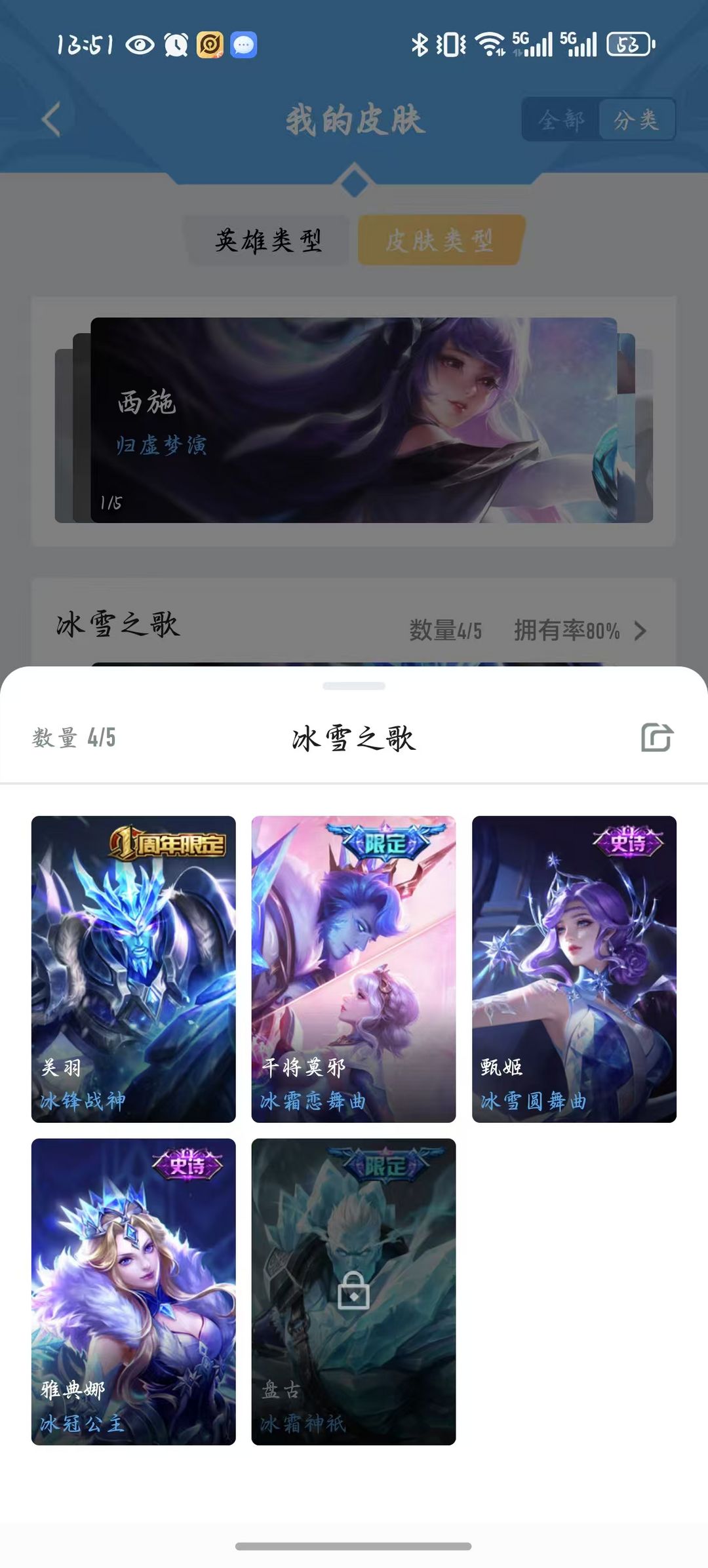Switch to 全部 view

pos(561,119)
